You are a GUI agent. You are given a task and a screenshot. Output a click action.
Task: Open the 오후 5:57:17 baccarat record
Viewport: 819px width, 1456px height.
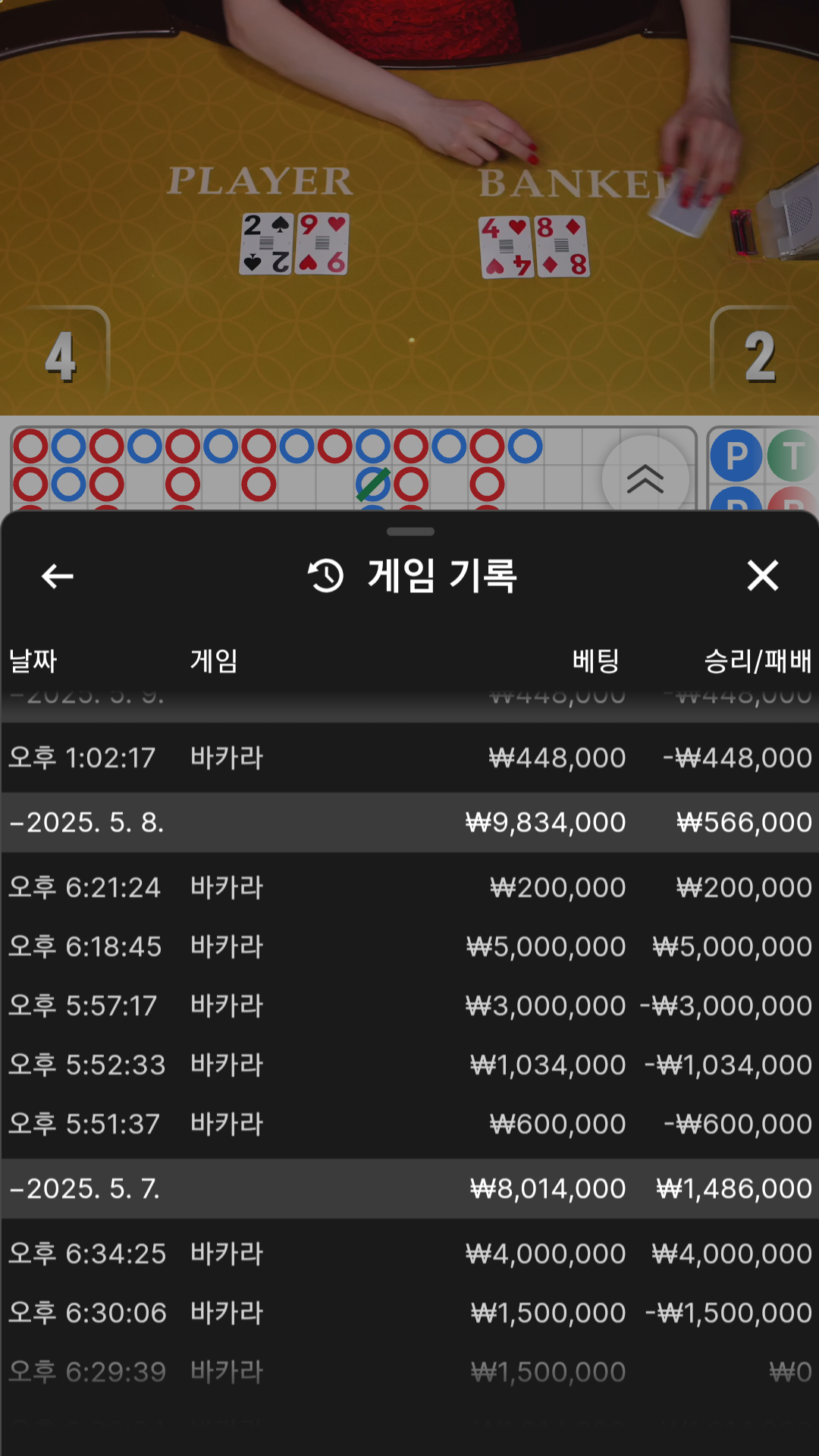click(409, 1006)
